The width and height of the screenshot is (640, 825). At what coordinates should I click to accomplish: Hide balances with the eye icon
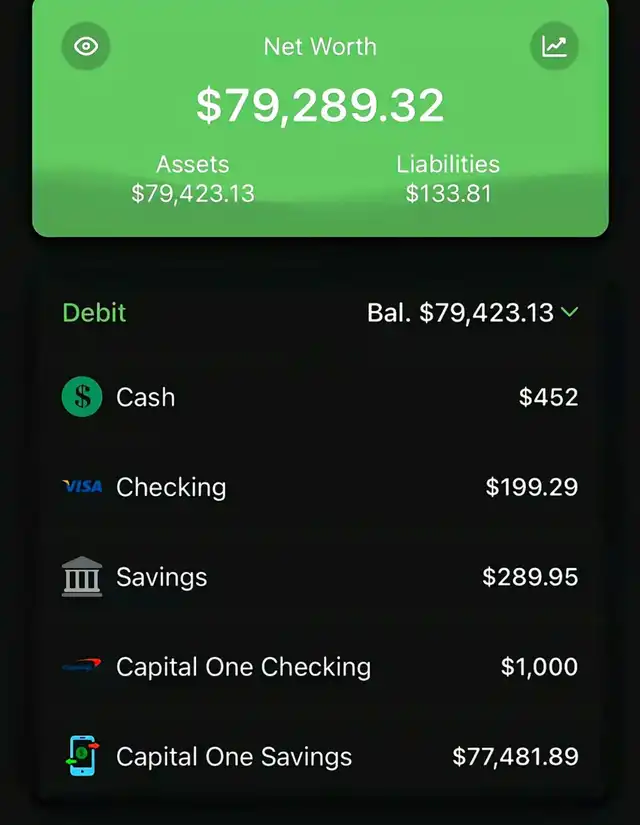[x=86, y=46]
